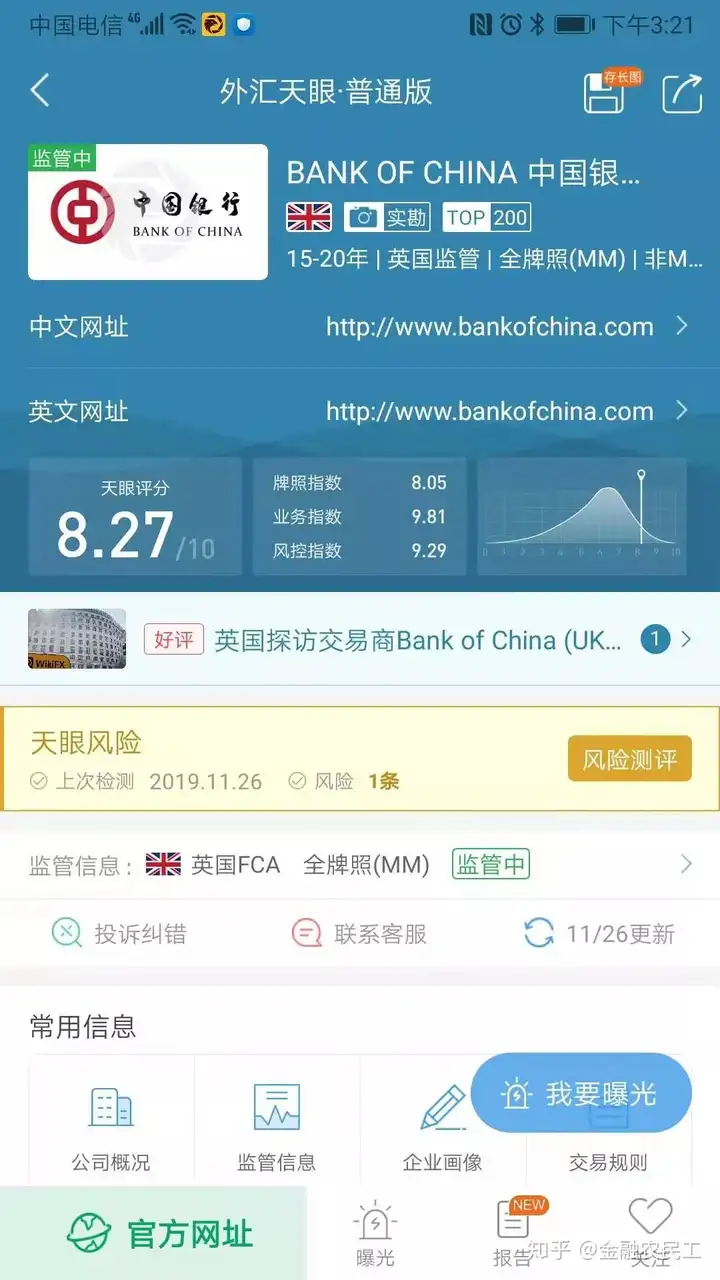This screenshot has height=1280, width=720.
Task: Save the long screenshot (存长图)
Action: pos(604,93)
